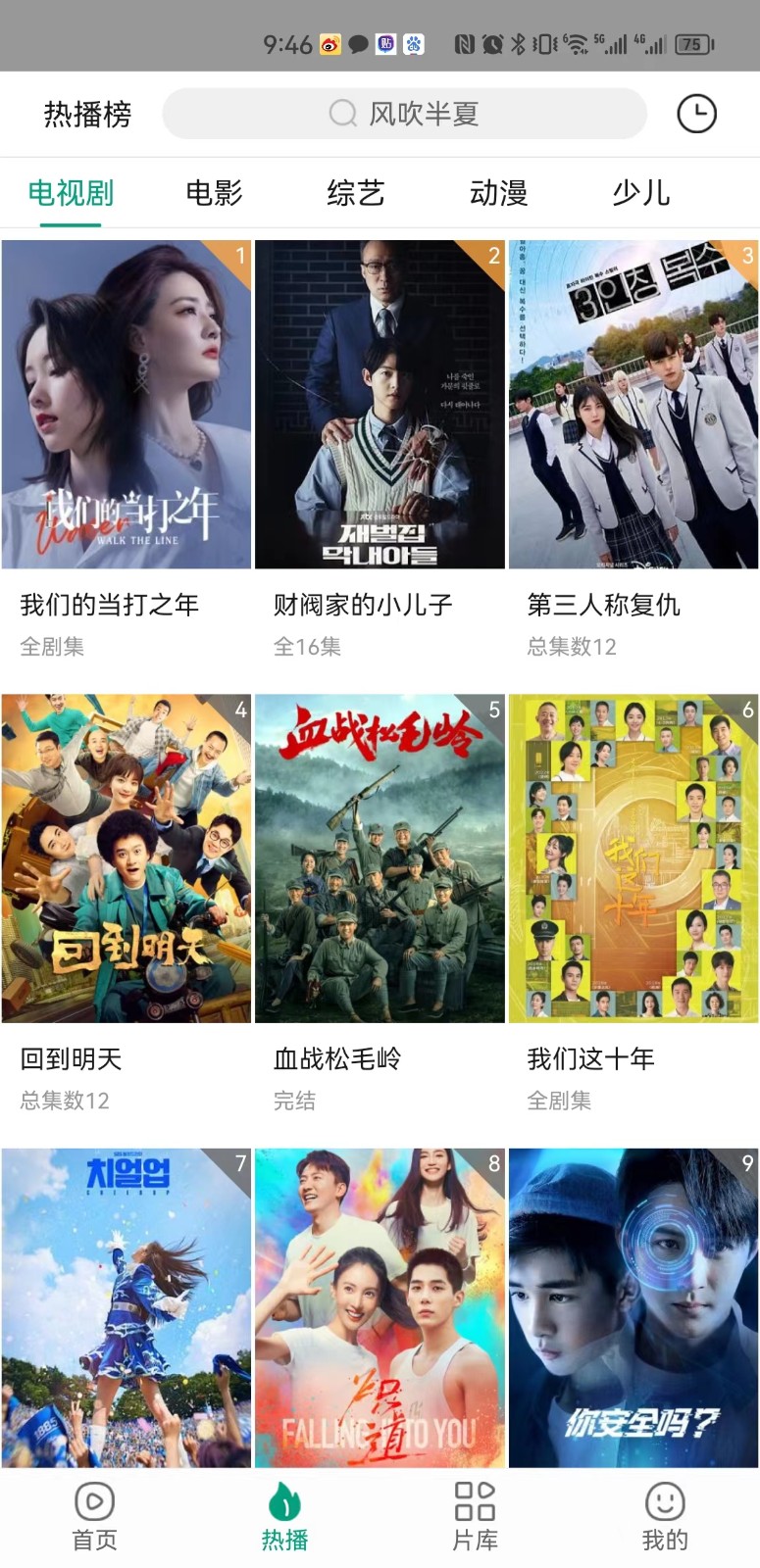760x1568 pixels.
Task: Open 财阀家的小儿子 poster
Action: [380, 405]
